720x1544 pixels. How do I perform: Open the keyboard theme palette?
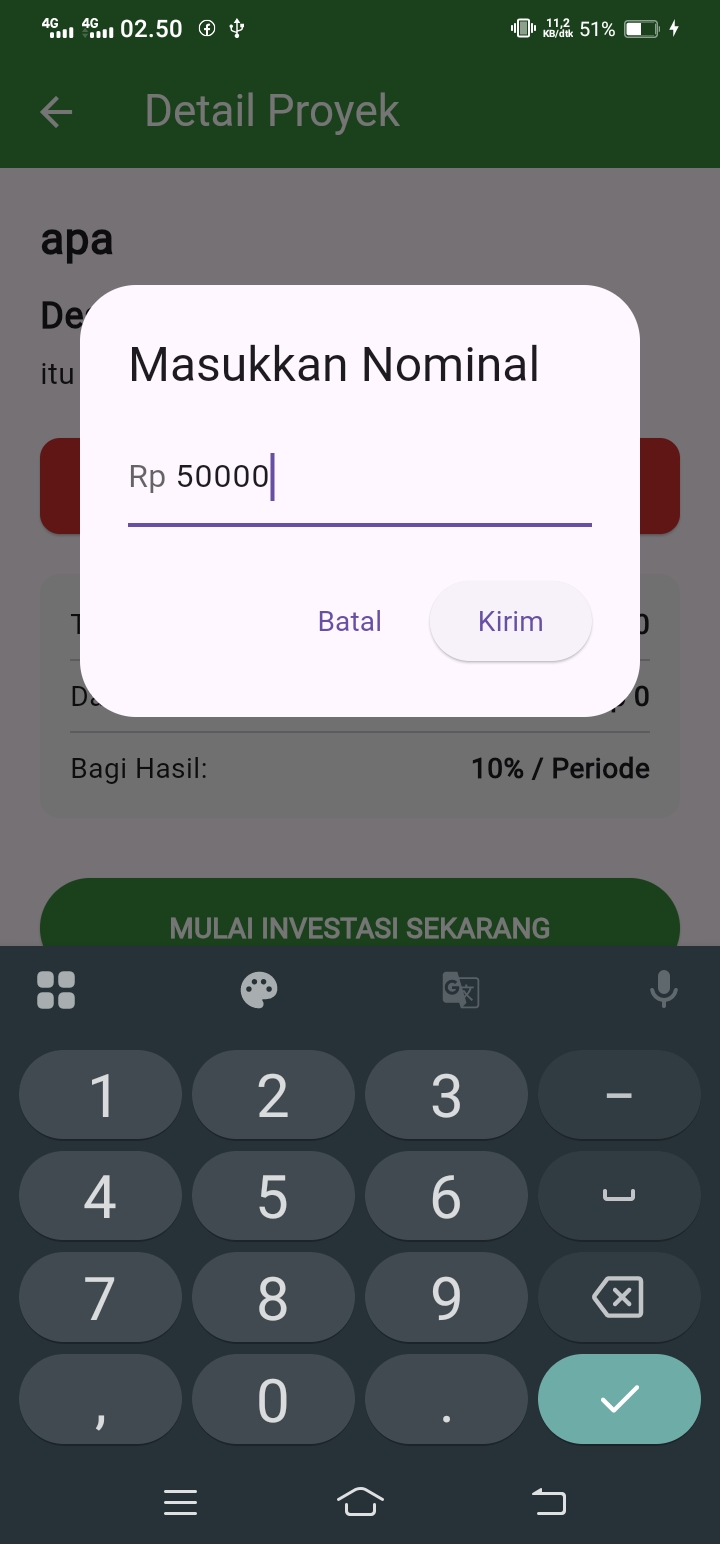[x=259, y=990]
